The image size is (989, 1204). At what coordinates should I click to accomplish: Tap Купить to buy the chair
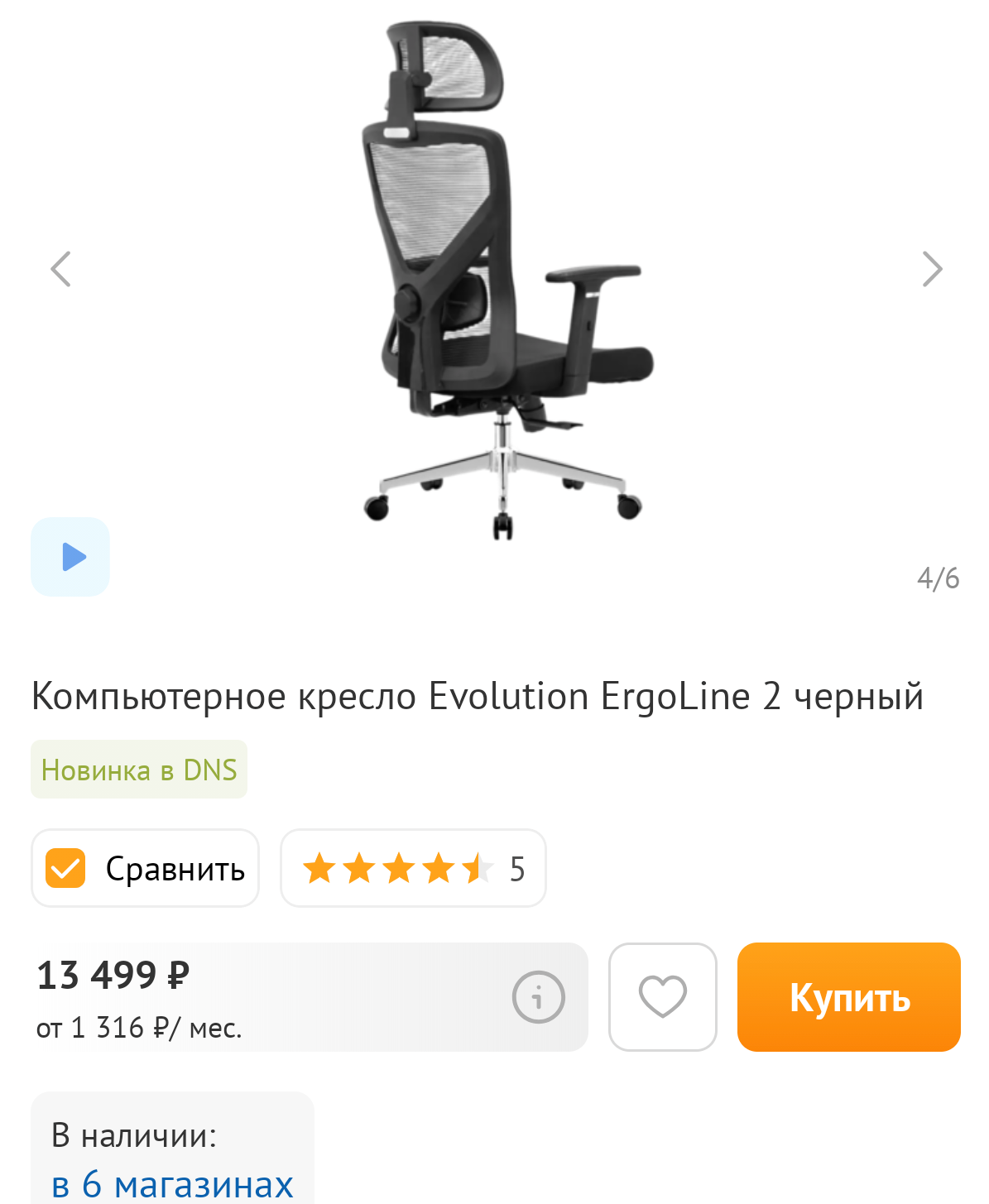848,996
